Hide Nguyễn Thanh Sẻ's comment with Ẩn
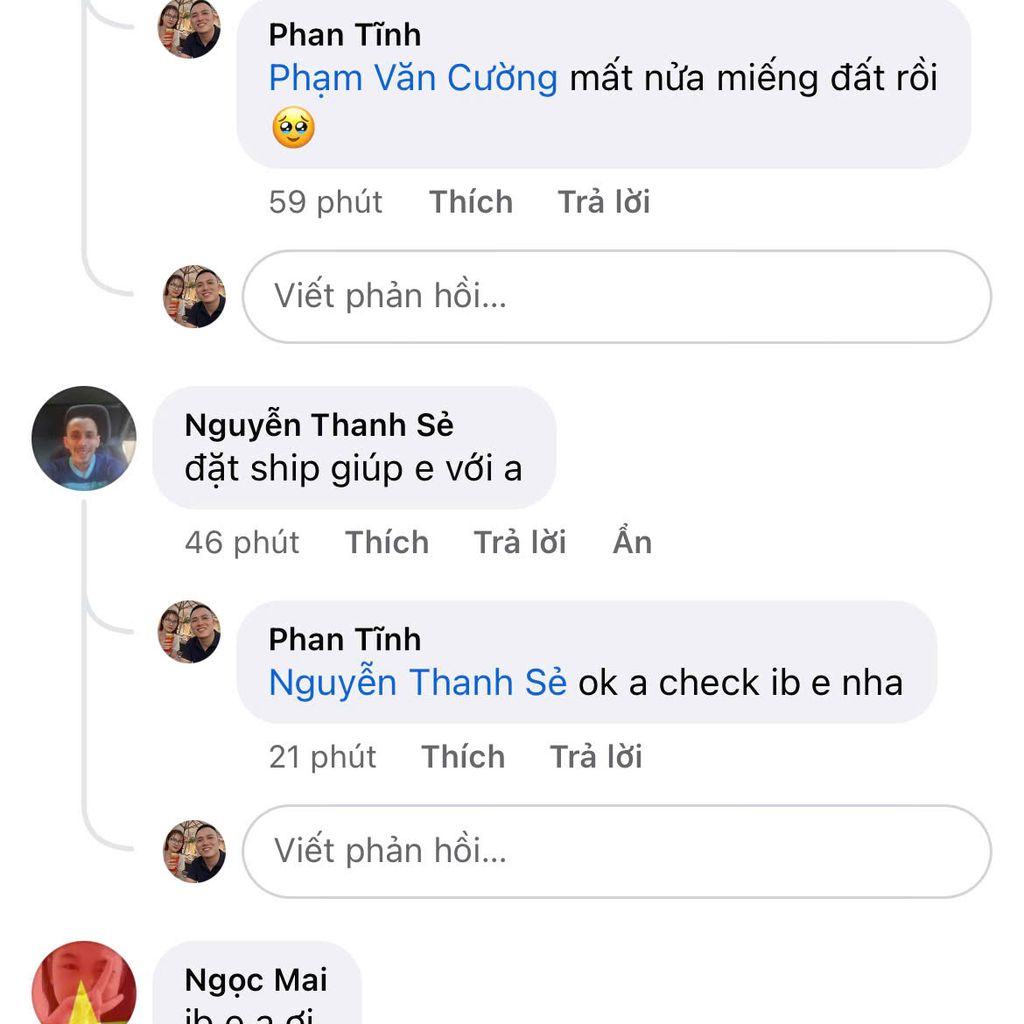The image size is (1024, 1024). click(x=632, y=542)
